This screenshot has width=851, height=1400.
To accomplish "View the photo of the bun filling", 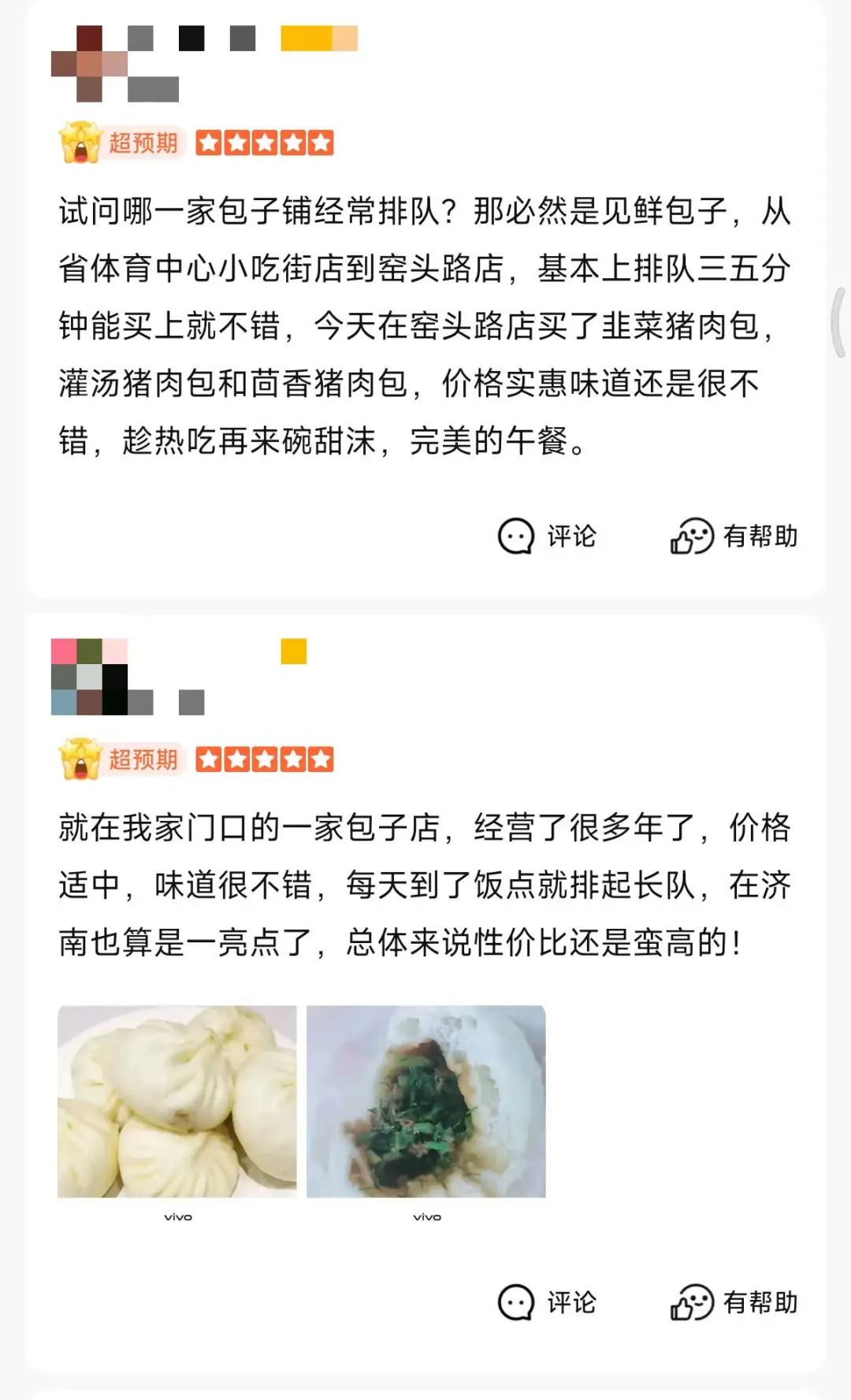I will click(425, 1101).
